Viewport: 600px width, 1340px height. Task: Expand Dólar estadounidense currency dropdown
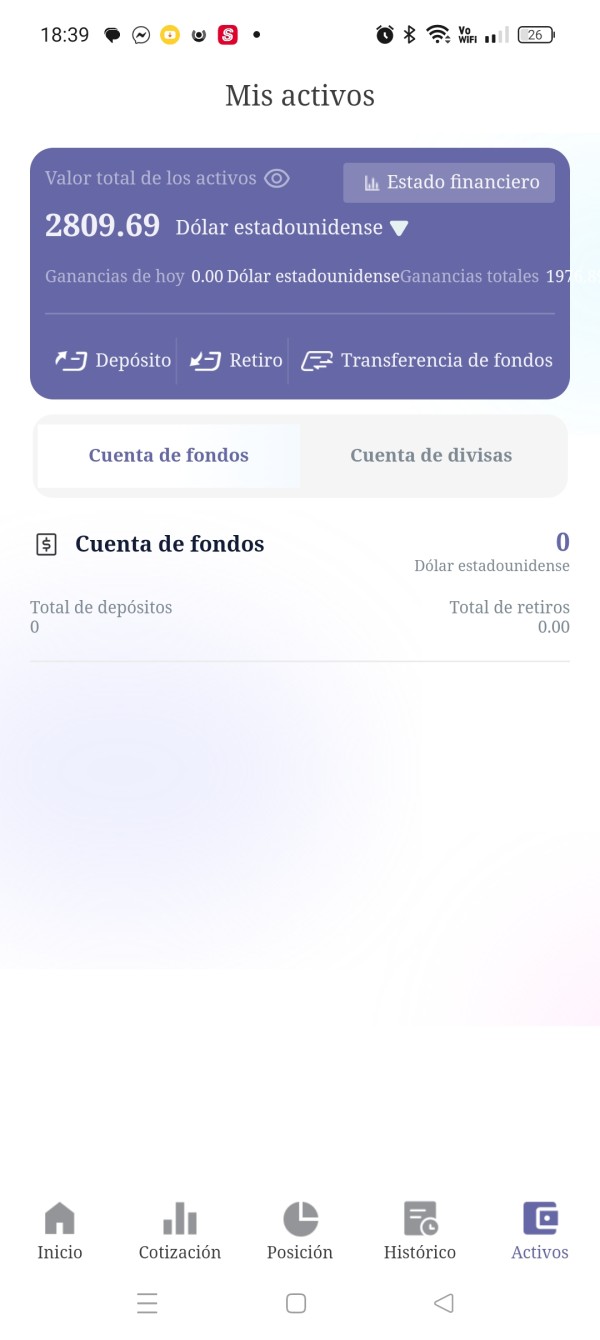(399, 228)
